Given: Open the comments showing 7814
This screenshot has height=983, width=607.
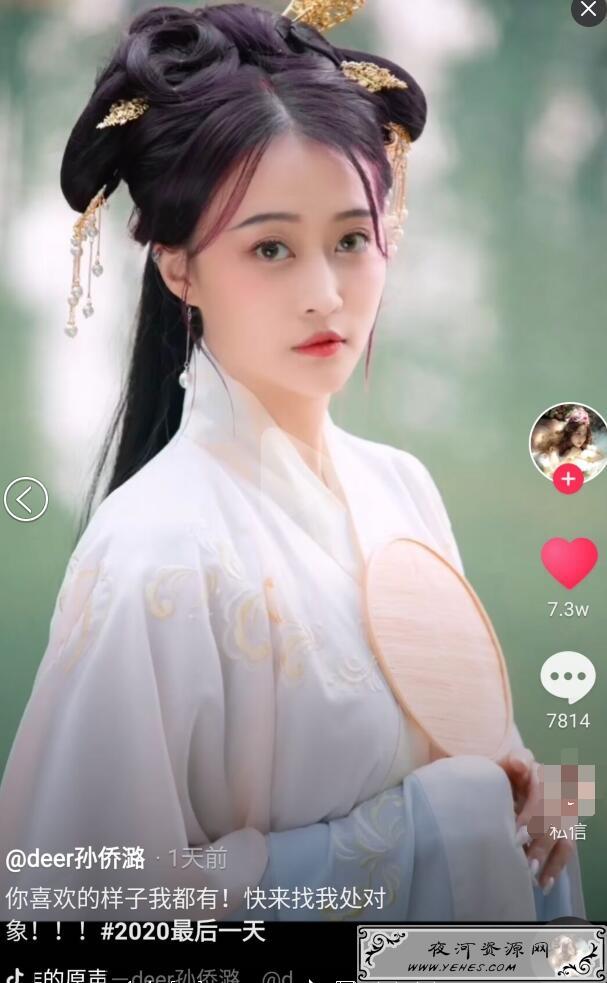Looking at the screenshot, I should [568, 678].
